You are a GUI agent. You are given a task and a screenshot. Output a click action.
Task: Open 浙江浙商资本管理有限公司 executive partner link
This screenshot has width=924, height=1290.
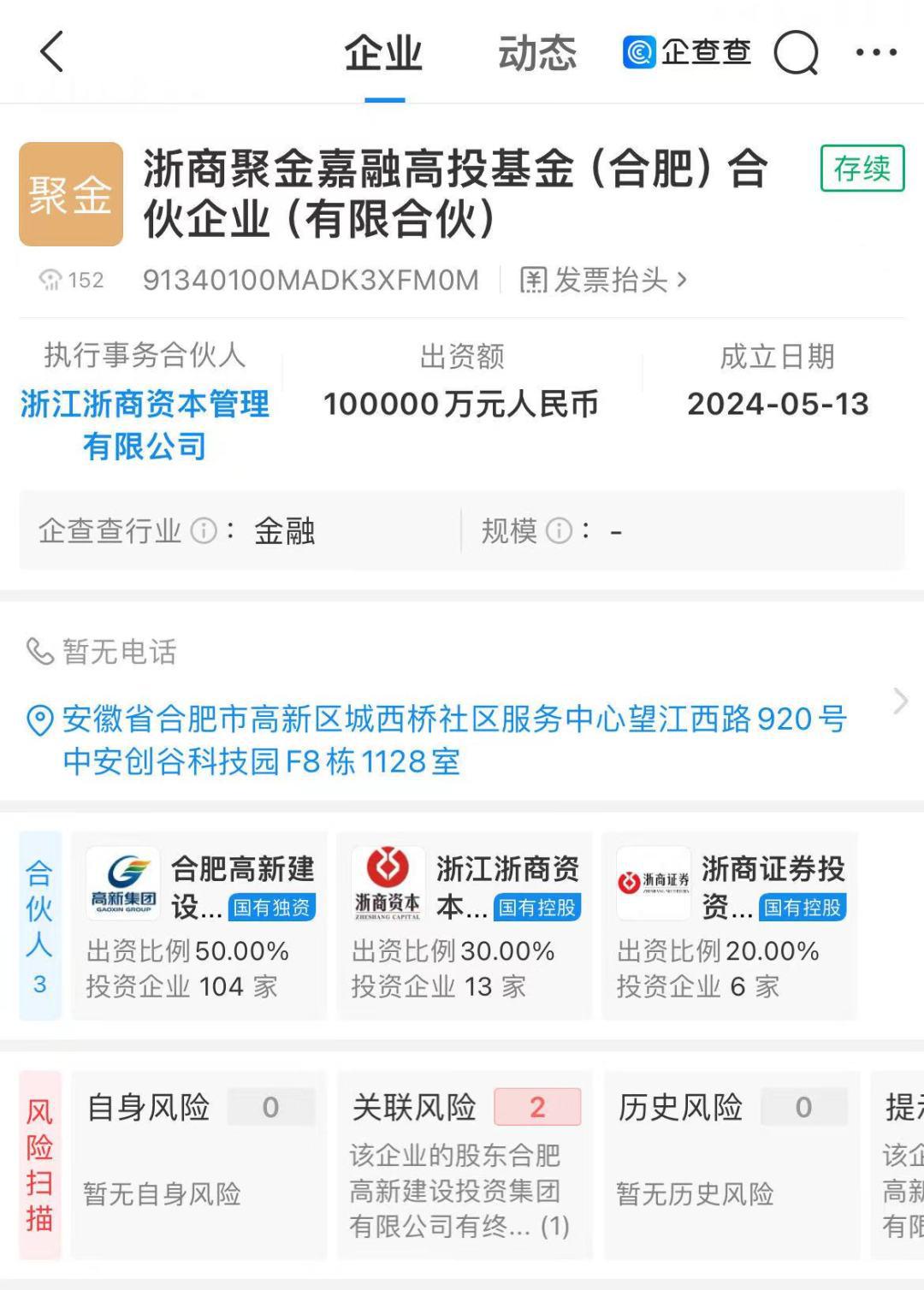pos(145,424)
